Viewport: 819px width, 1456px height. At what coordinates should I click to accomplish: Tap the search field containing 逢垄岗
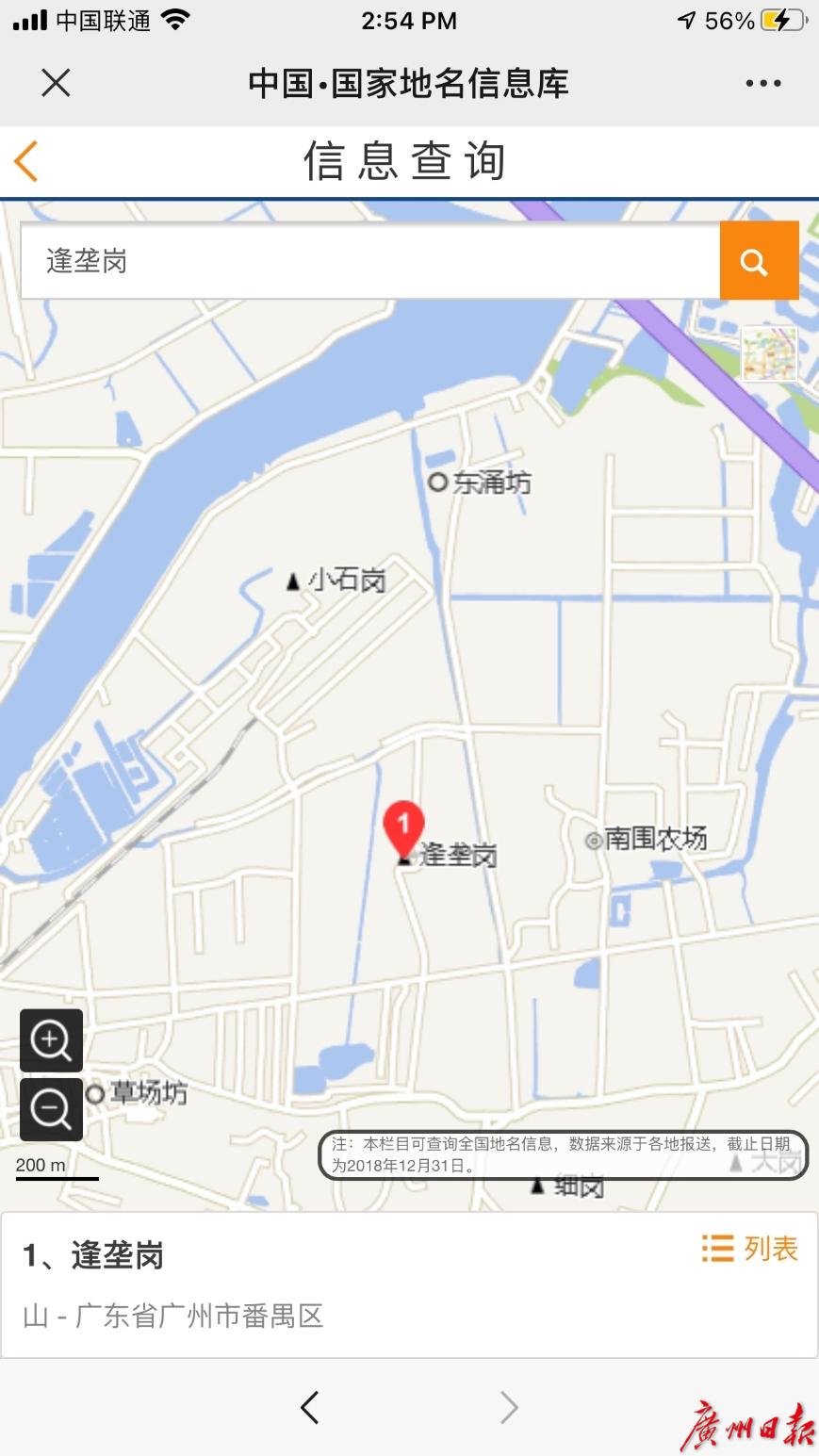[x=369, y=261]
